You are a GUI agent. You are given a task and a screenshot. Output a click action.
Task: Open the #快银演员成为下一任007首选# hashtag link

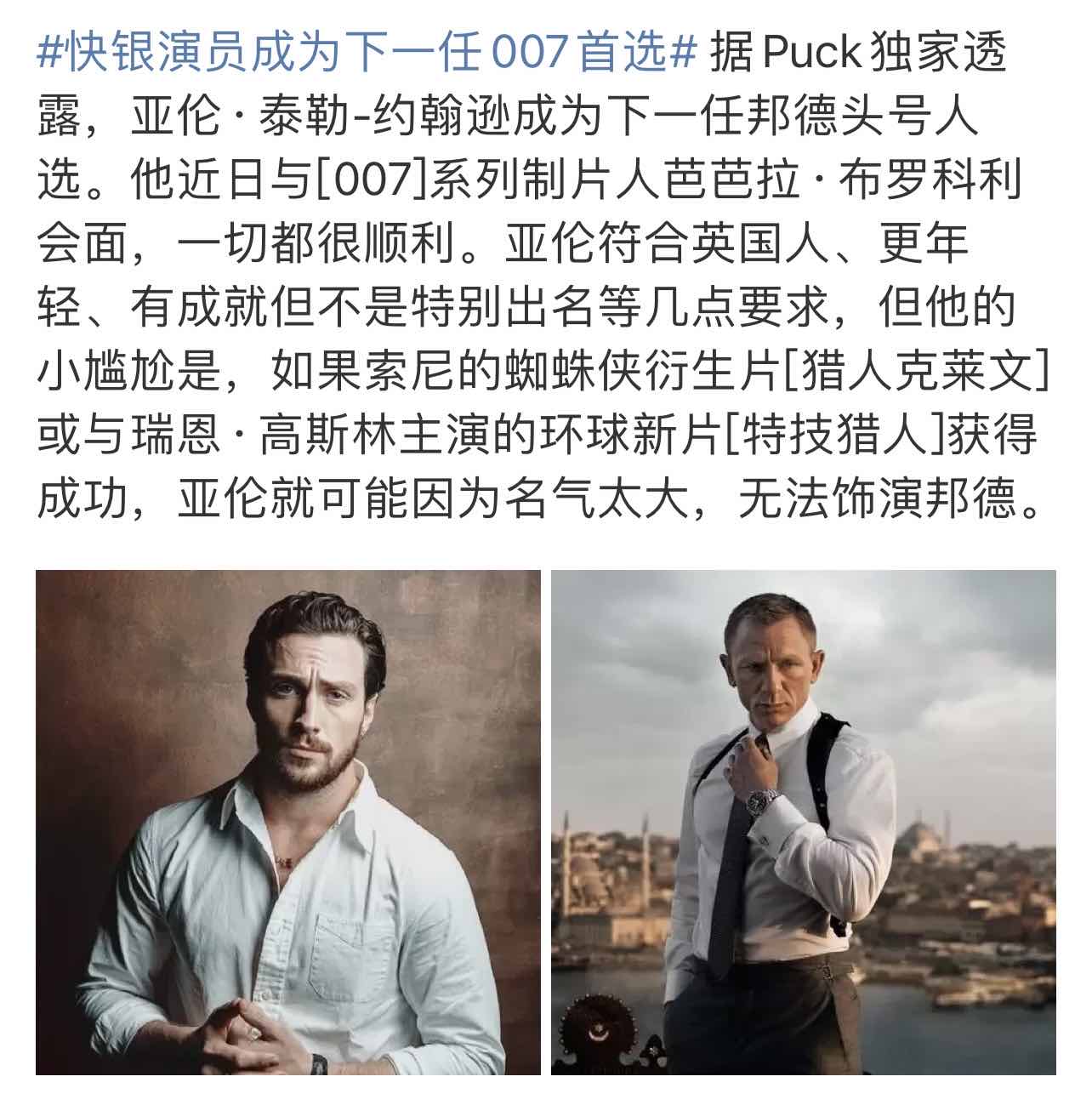coord(366,53)
